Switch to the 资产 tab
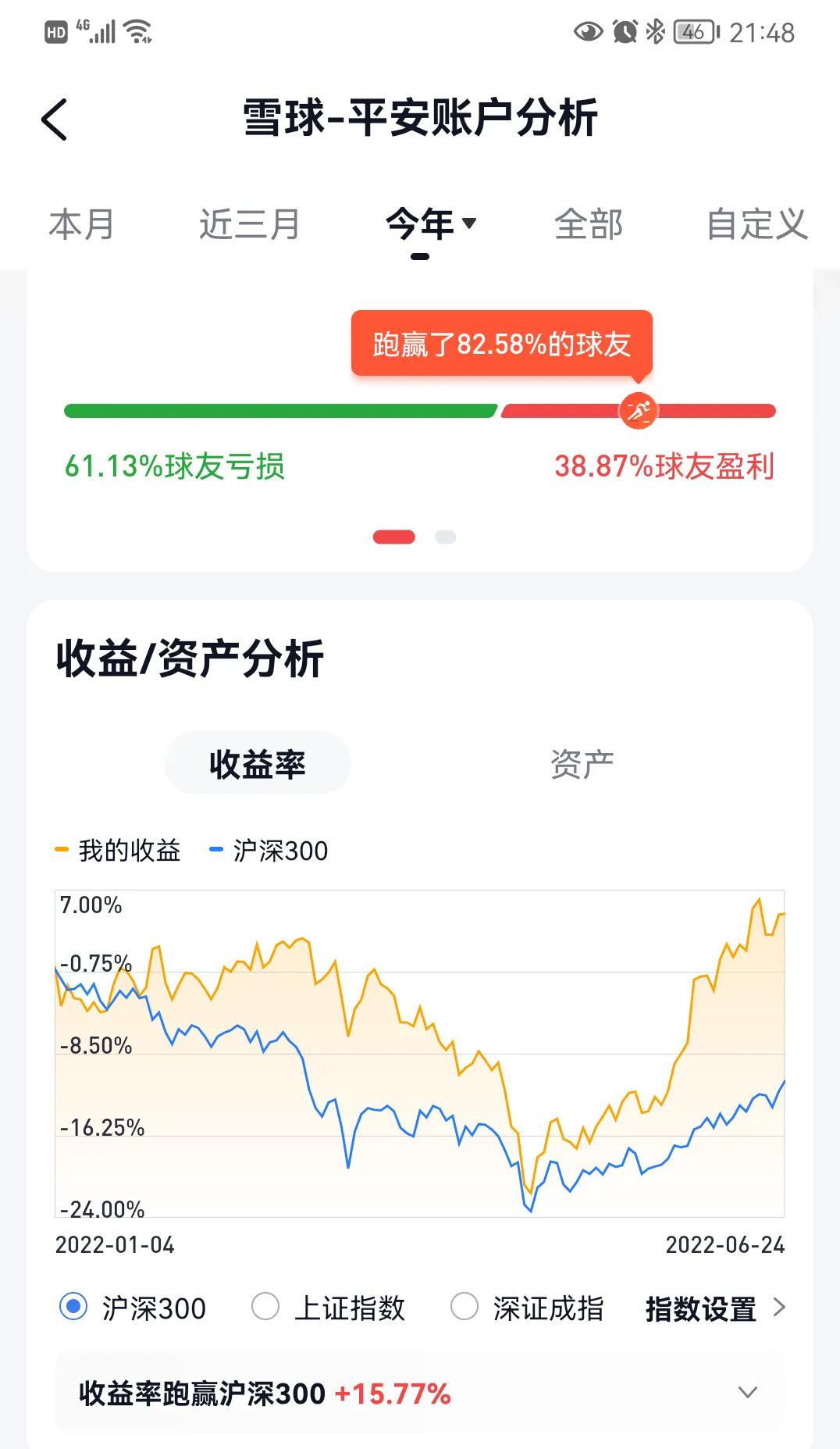The height and width of the screenshot is (1449, 840). click(582, 762)
